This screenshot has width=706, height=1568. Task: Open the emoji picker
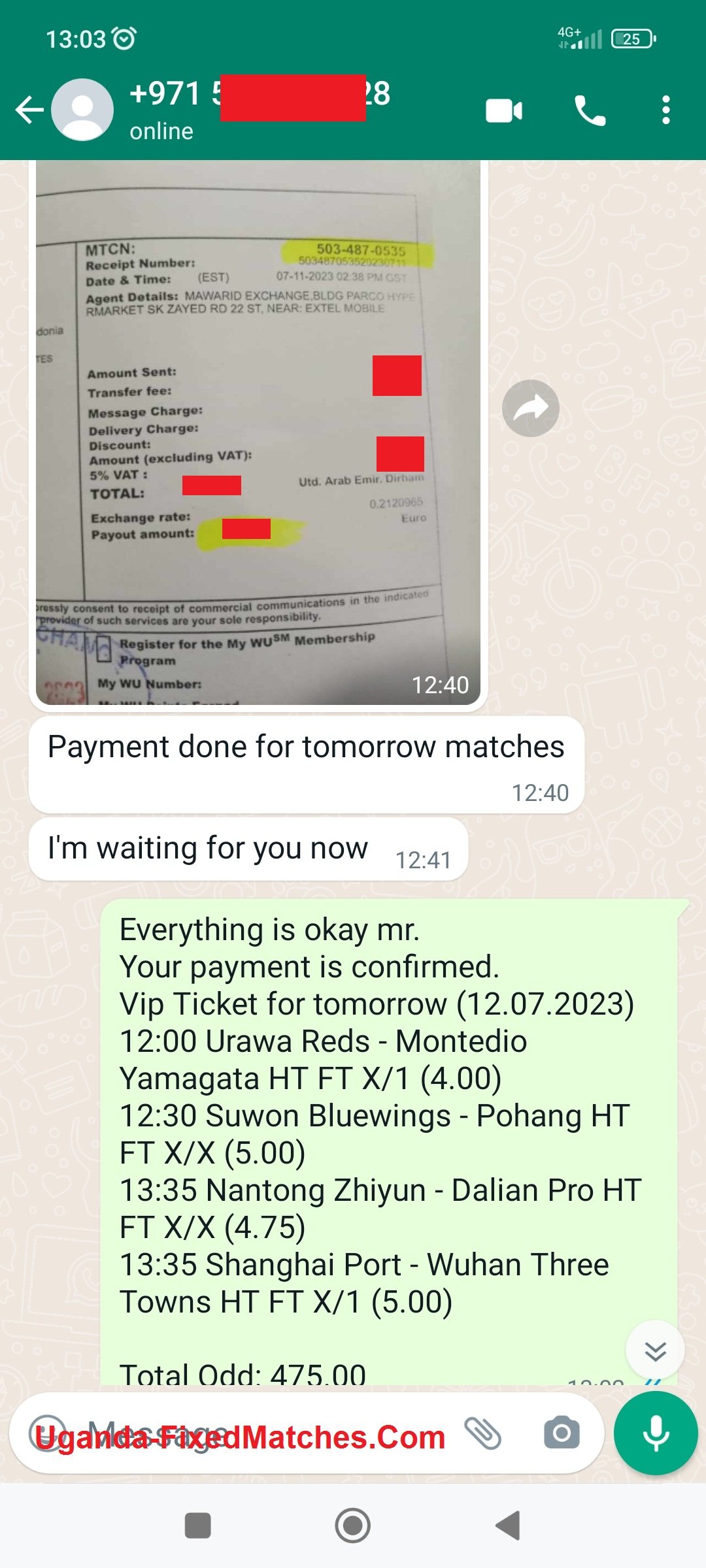coord(48,1433)
